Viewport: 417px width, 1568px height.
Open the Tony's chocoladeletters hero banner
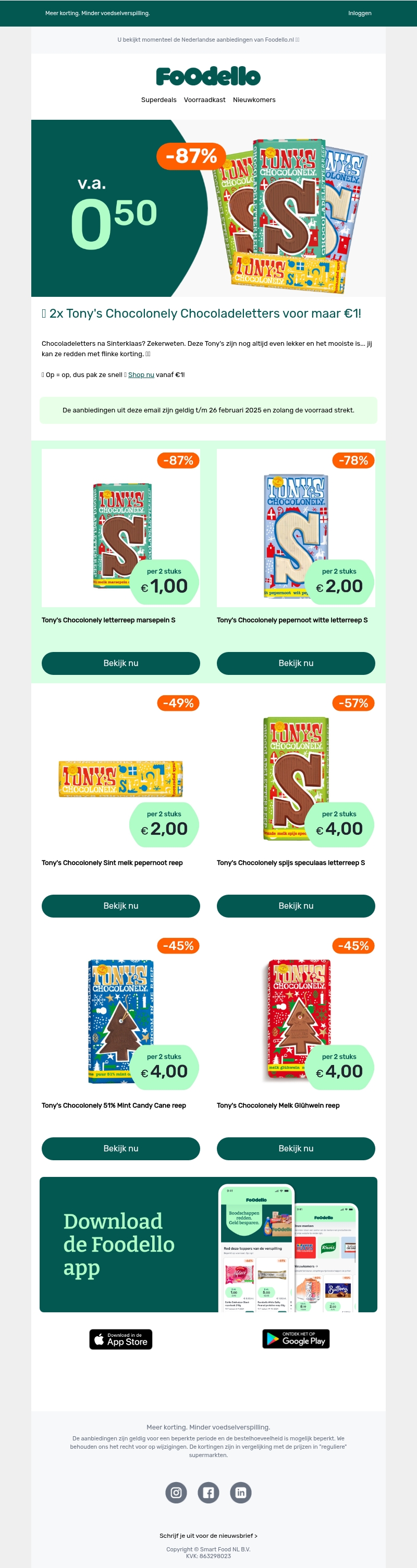pos(208,208)
